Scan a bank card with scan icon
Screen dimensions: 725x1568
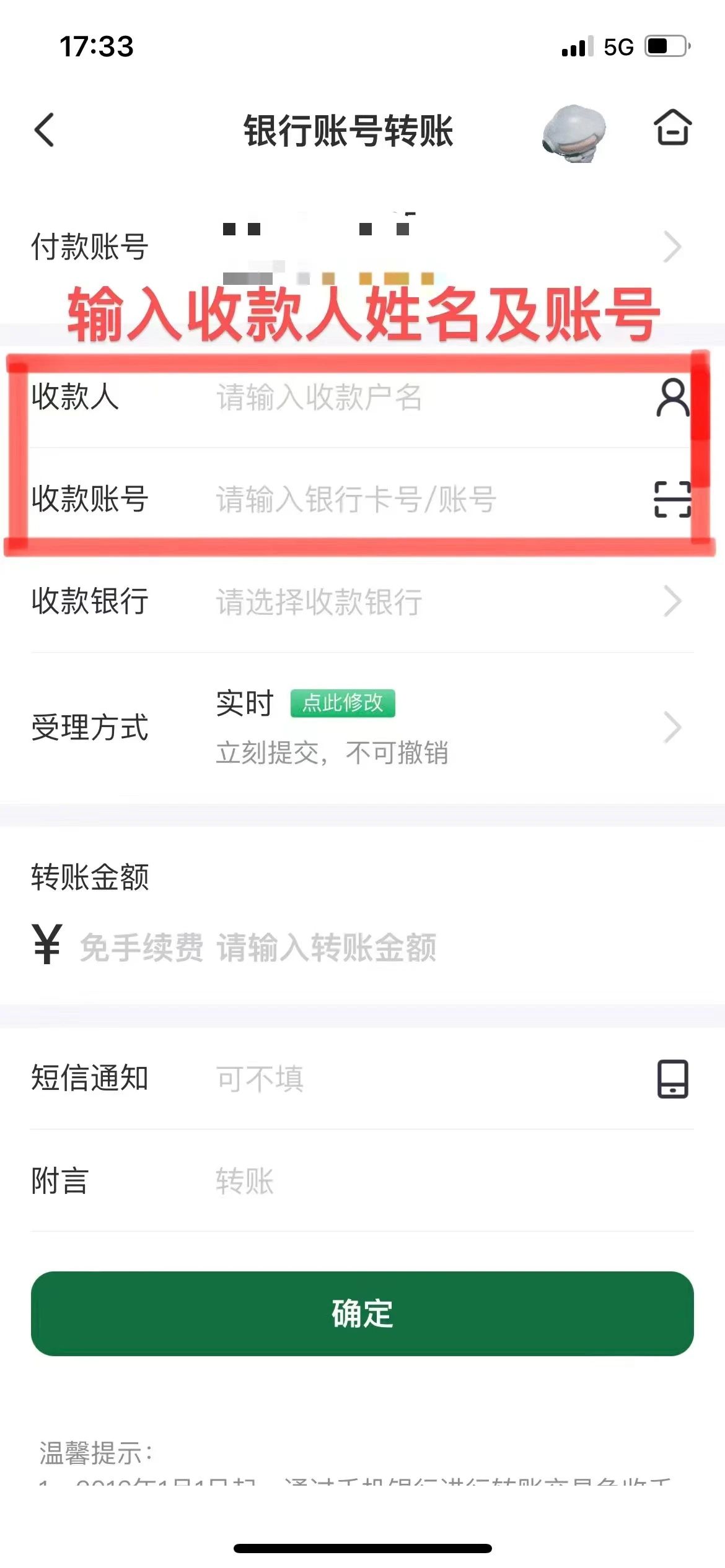pos(672,499)
